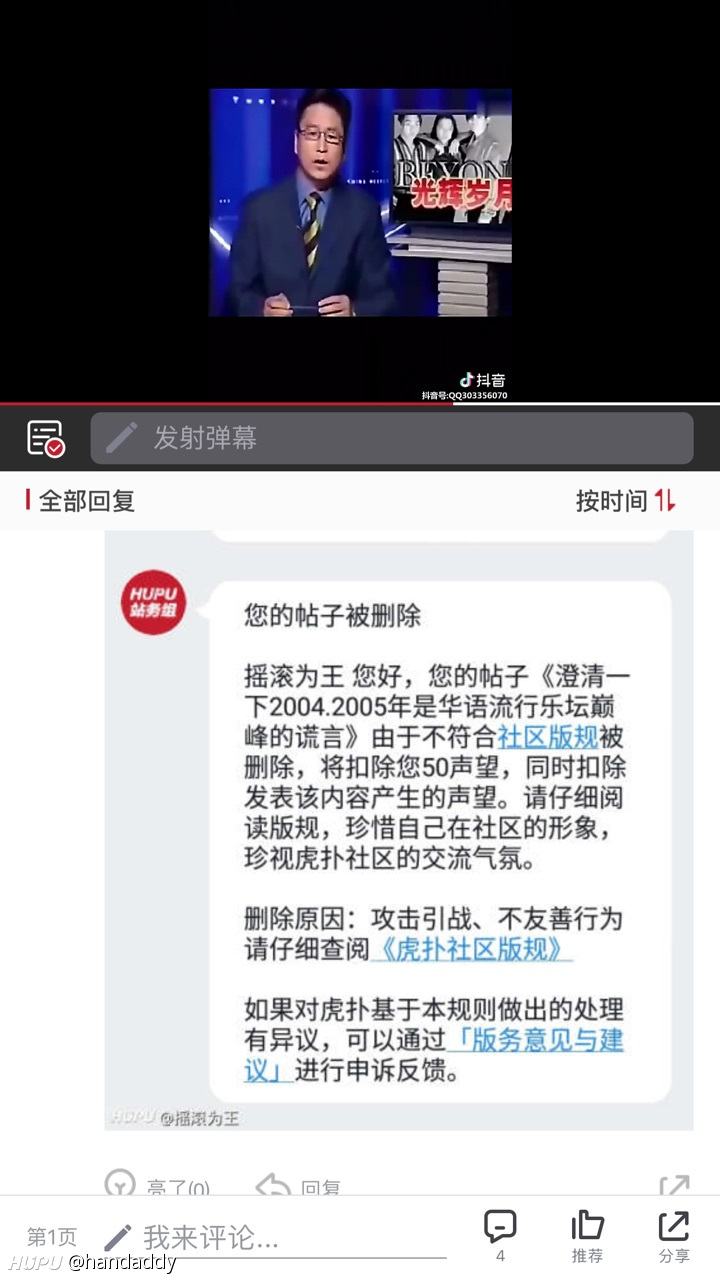Open the danmaku settings icon
Screen dimensions: 720x1280
[x=45, y=438]
